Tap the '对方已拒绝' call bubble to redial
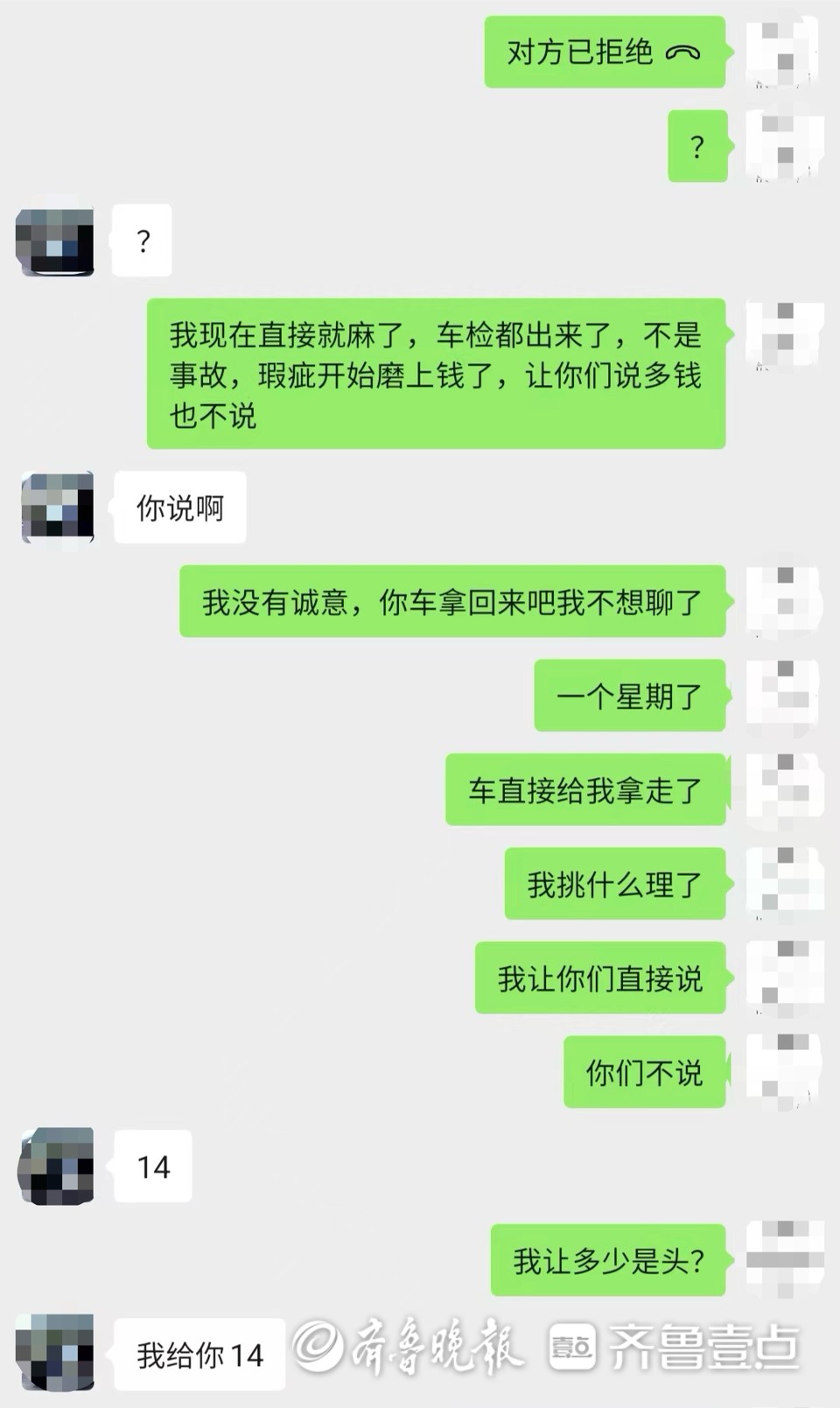The width and height of the screenshot is (840, 1408). coord(604,53)
